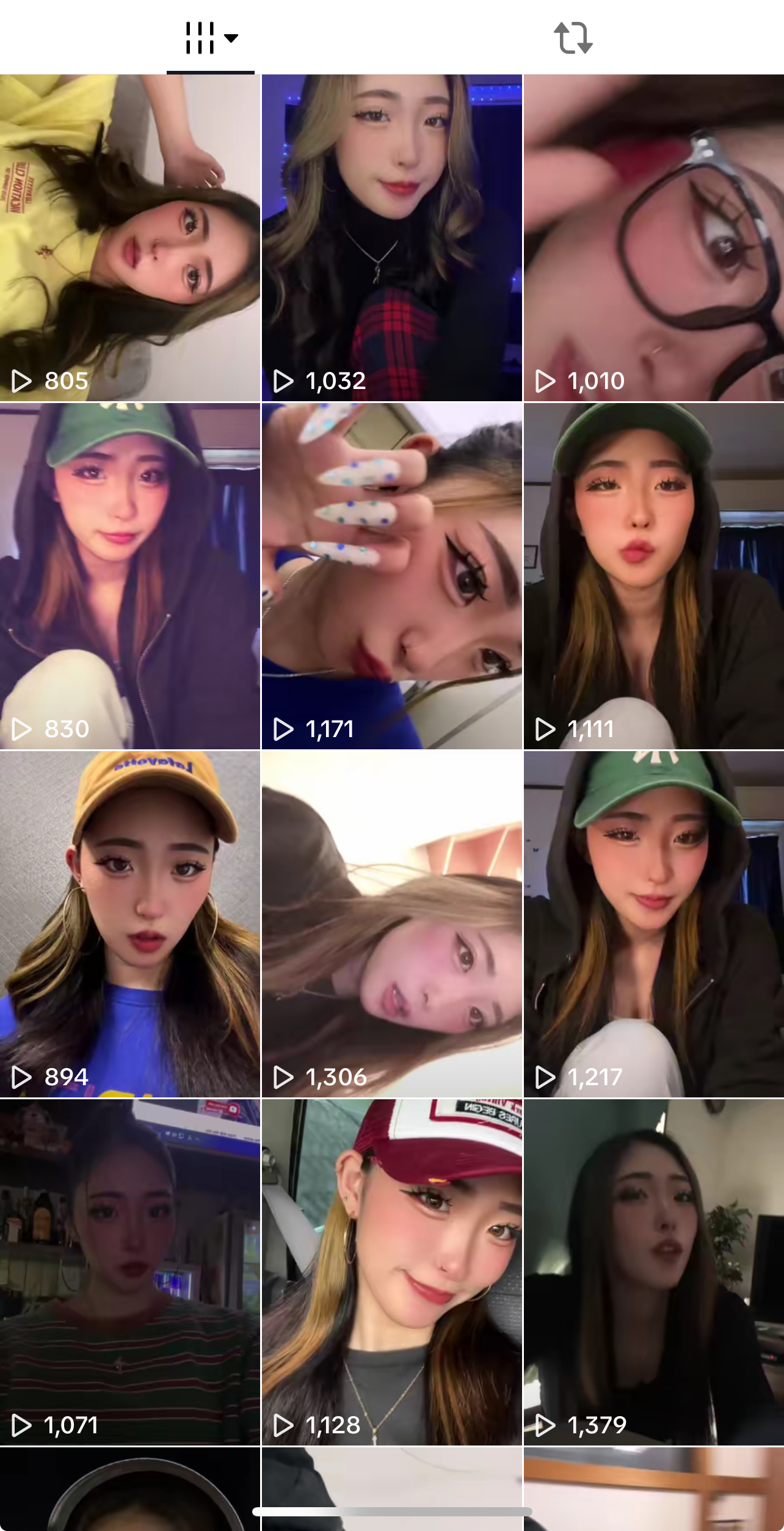Viewport: 784px width, 1531px height.
Task: Play the video with 1,111 views
Action: [x=653, y=576]
